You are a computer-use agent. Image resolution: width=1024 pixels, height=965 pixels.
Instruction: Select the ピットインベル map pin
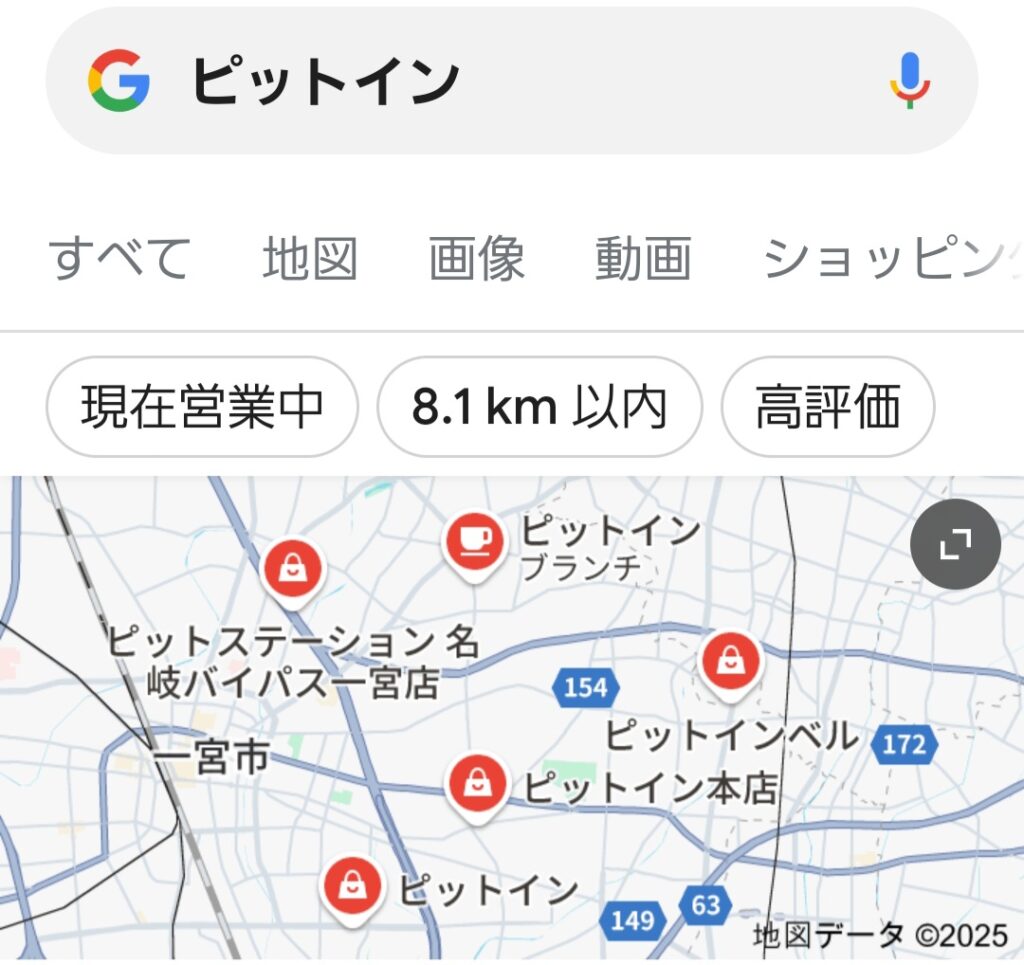730,662
